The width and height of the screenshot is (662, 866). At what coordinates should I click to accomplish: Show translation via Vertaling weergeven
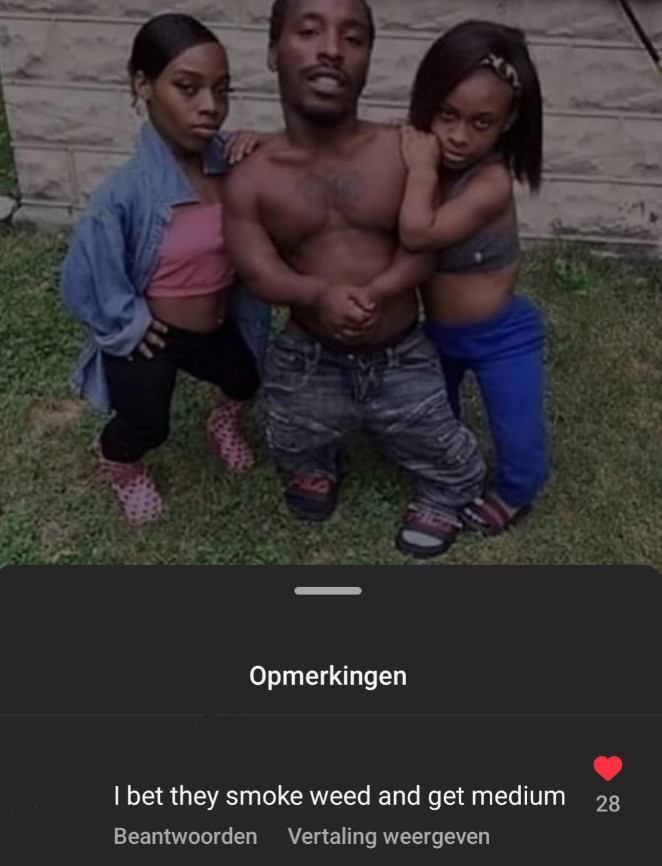coord(388,836)
